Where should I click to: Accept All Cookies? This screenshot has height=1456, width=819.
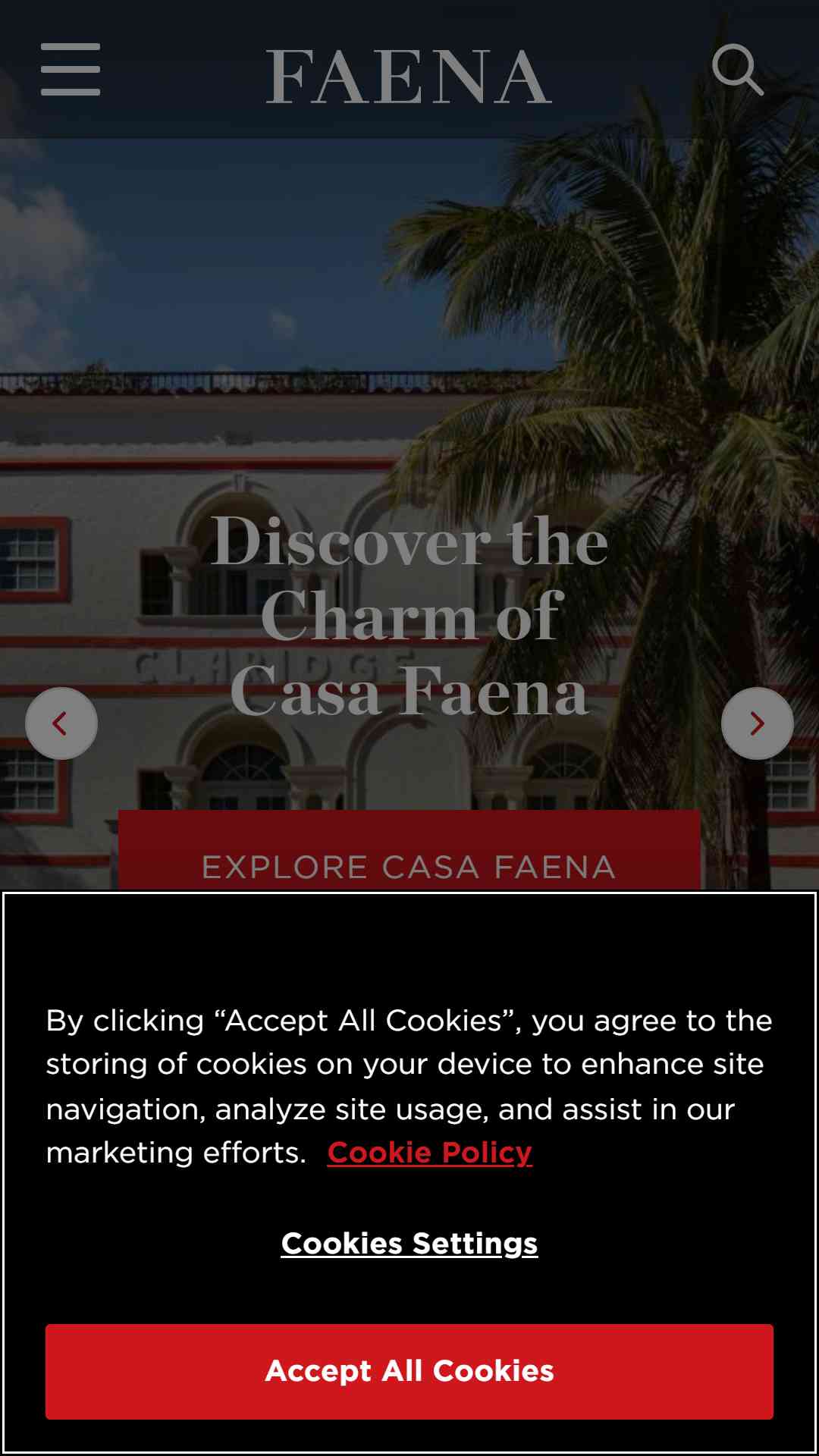click(409, 1372)
